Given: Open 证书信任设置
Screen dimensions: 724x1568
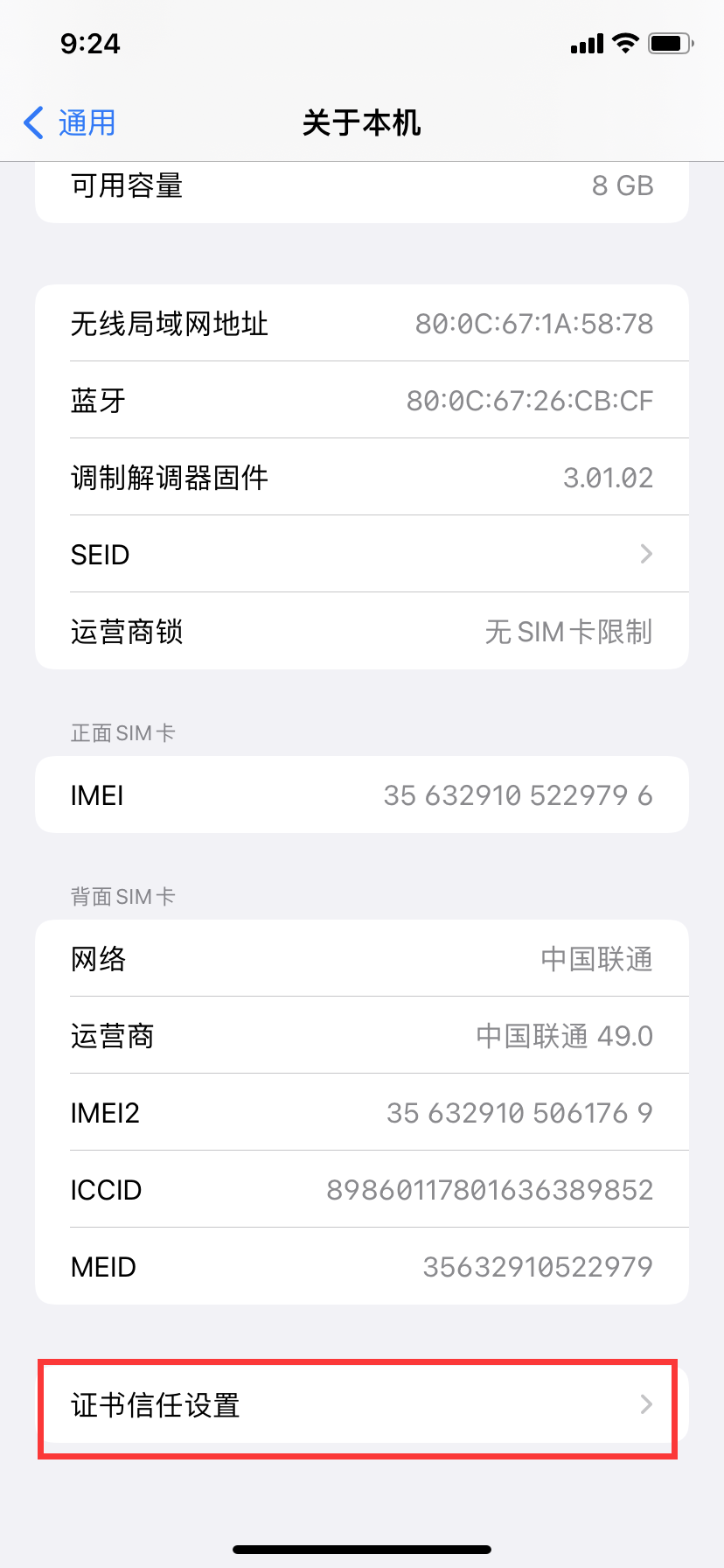Looking at the screenshot, I should coord(361,1405).
